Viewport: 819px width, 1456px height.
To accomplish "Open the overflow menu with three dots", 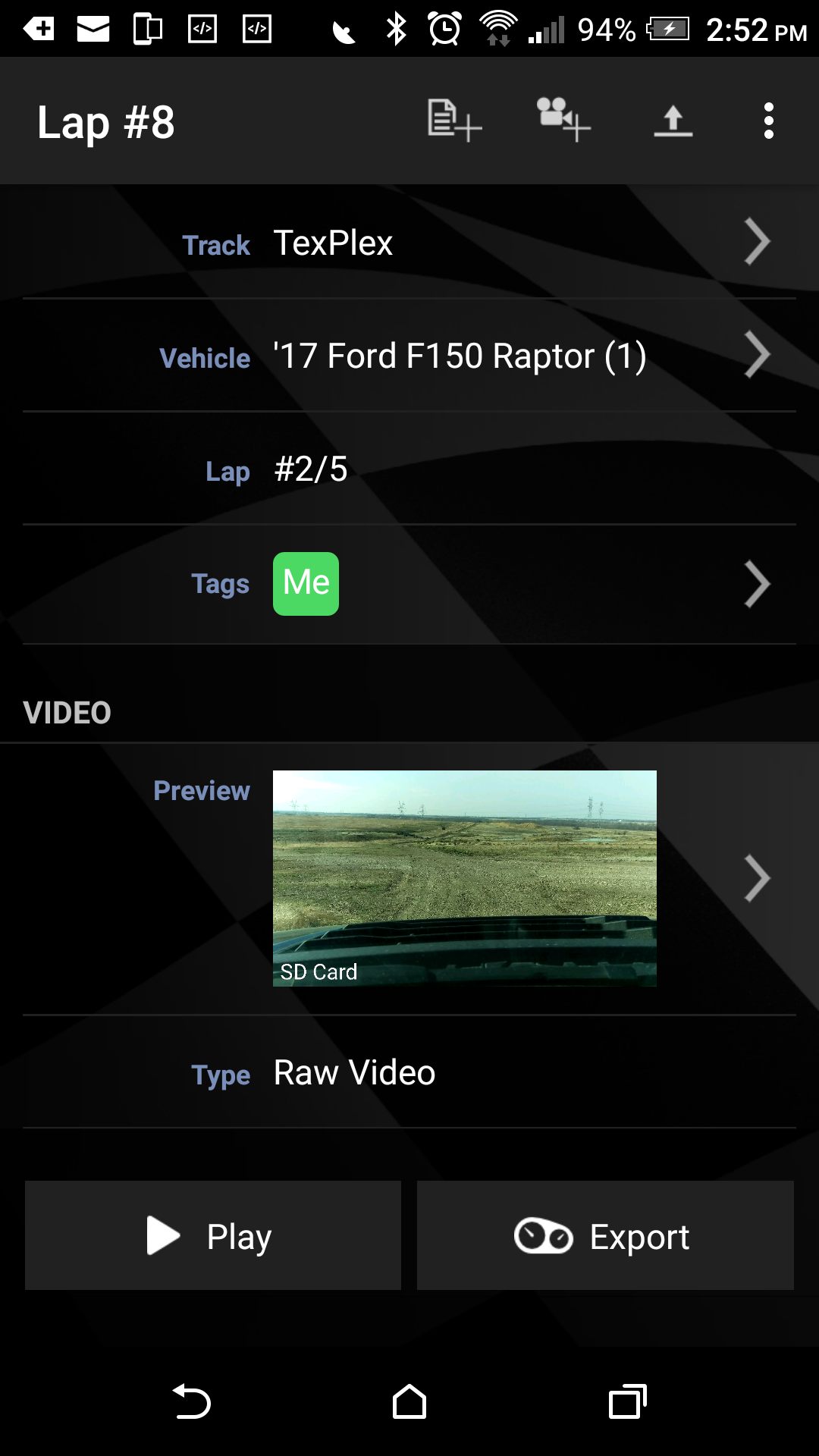I will [768, 121].
